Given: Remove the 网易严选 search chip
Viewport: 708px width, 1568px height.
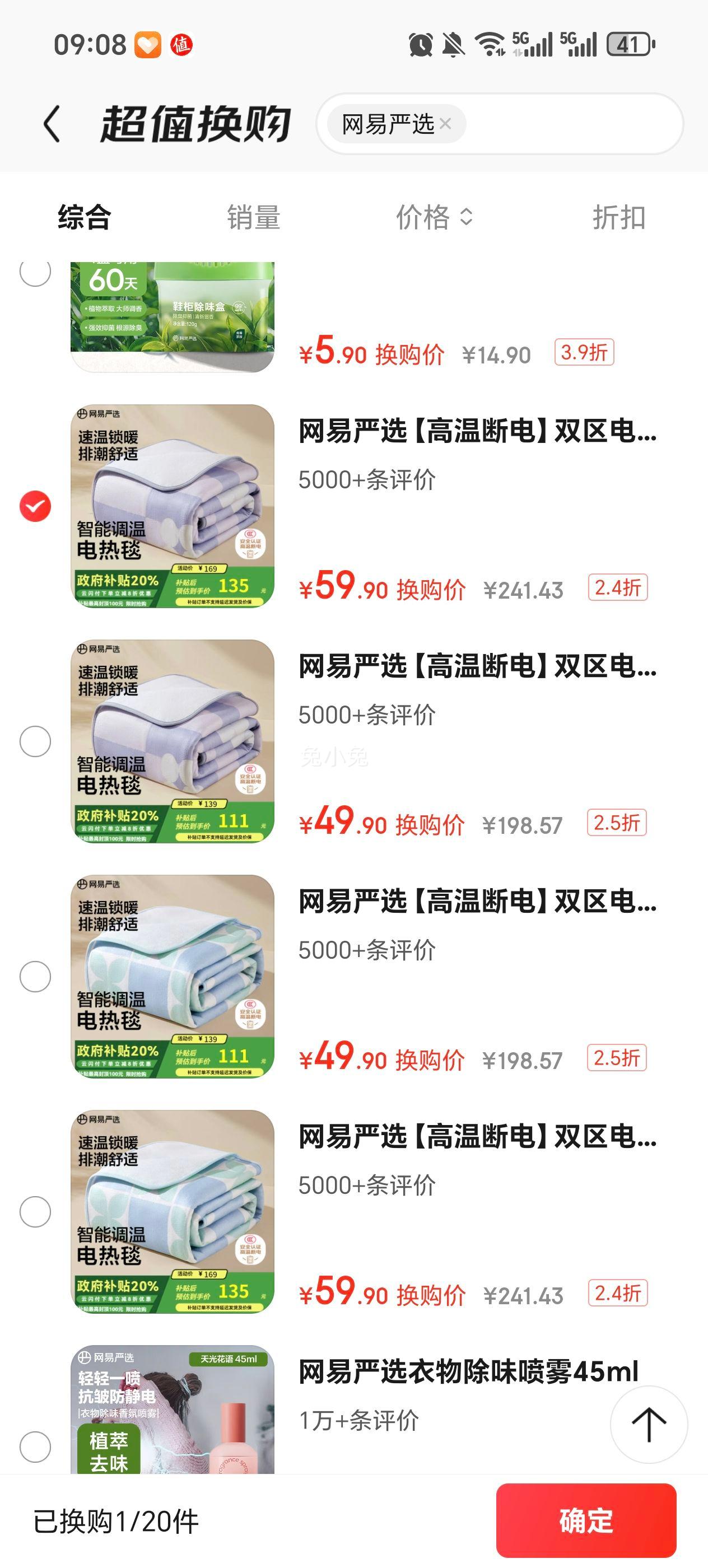Looking at the screenshot, I should (x=446, y=124).
